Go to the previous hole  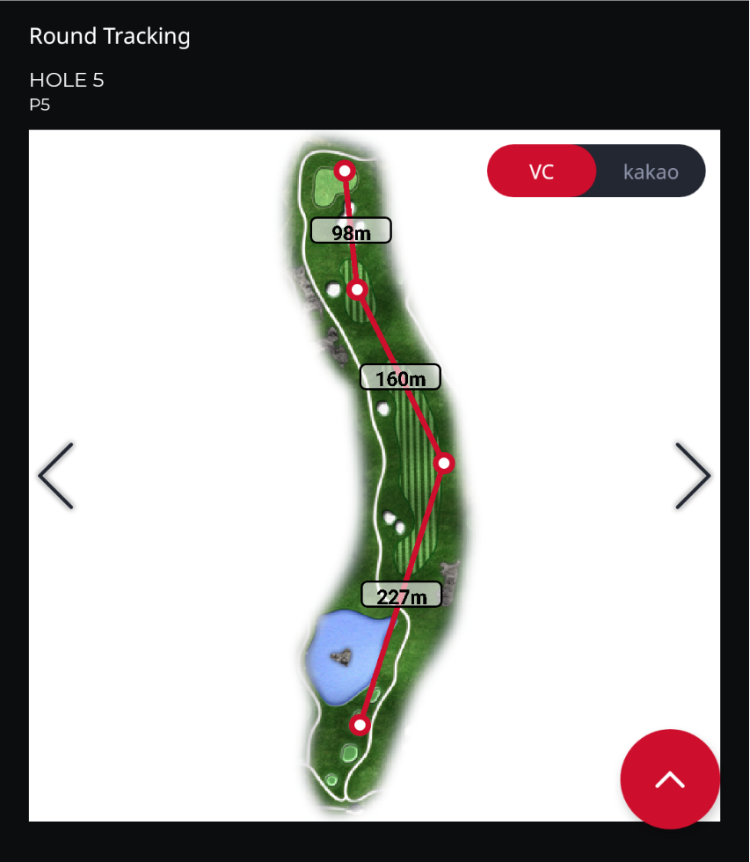click(56, 476)
